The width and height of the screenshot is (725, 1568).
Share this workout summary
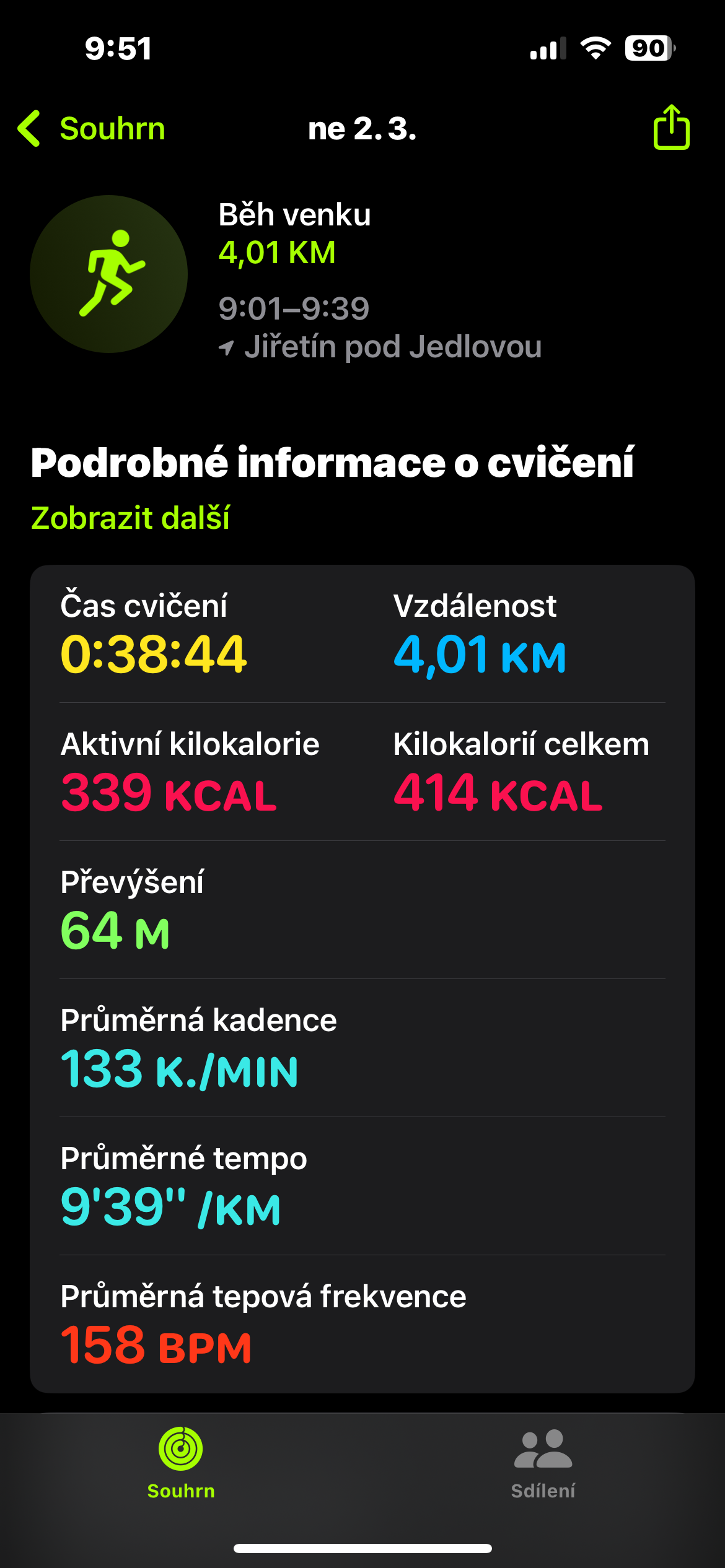coord(671,128)
